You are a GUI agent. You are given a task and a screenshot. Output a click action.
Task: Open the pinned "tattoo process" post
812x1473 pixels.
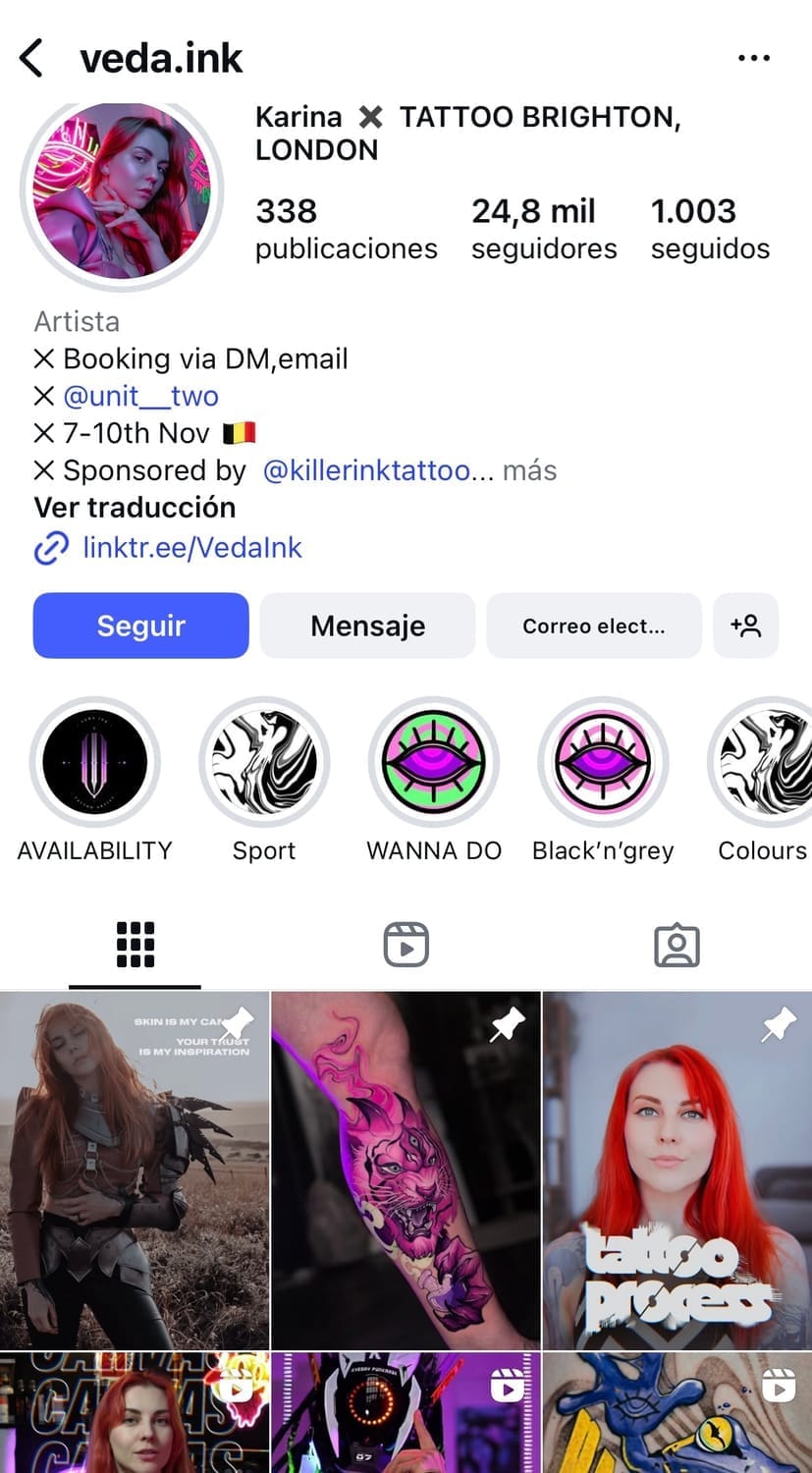pos(677,1170)
